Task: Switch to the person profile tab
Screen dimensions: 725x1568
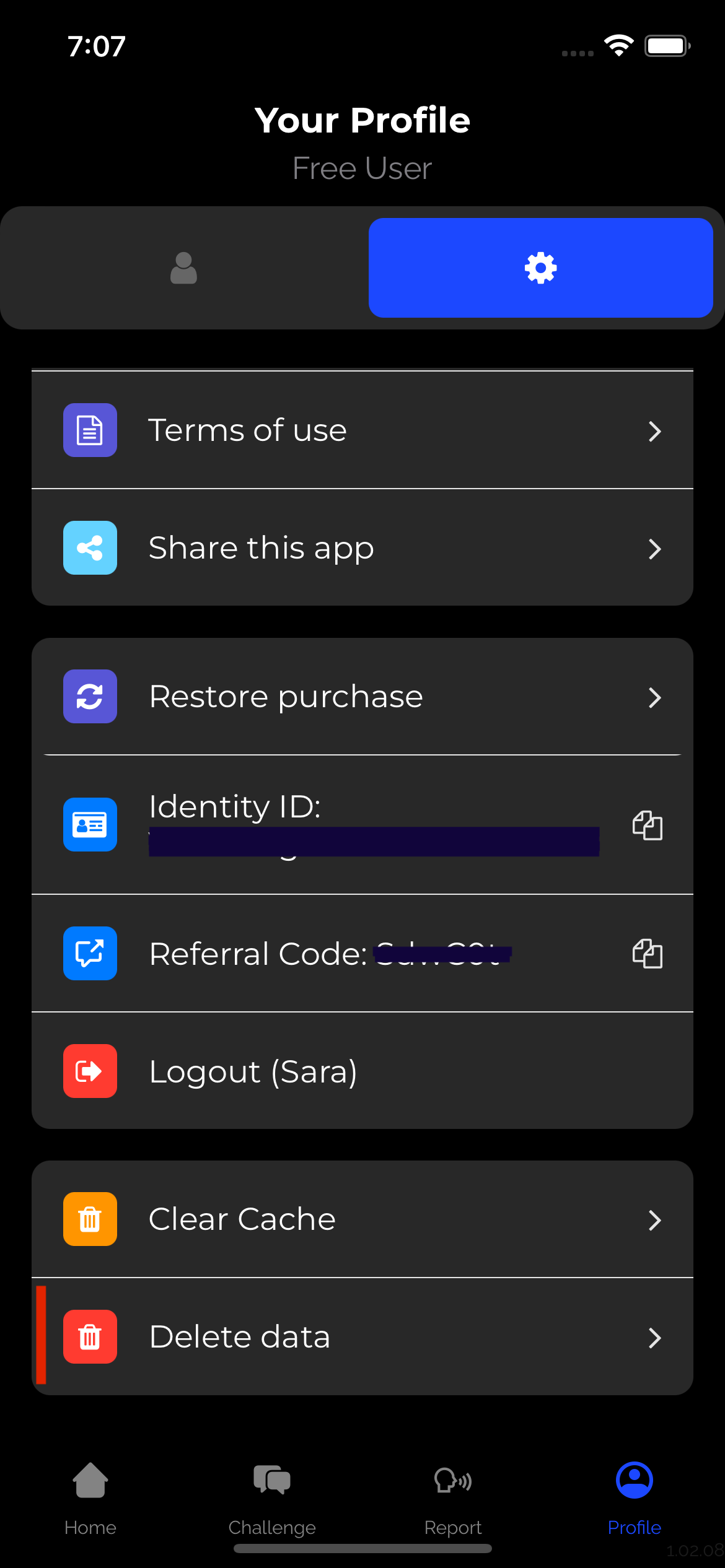Action: [x=183, y=268]
